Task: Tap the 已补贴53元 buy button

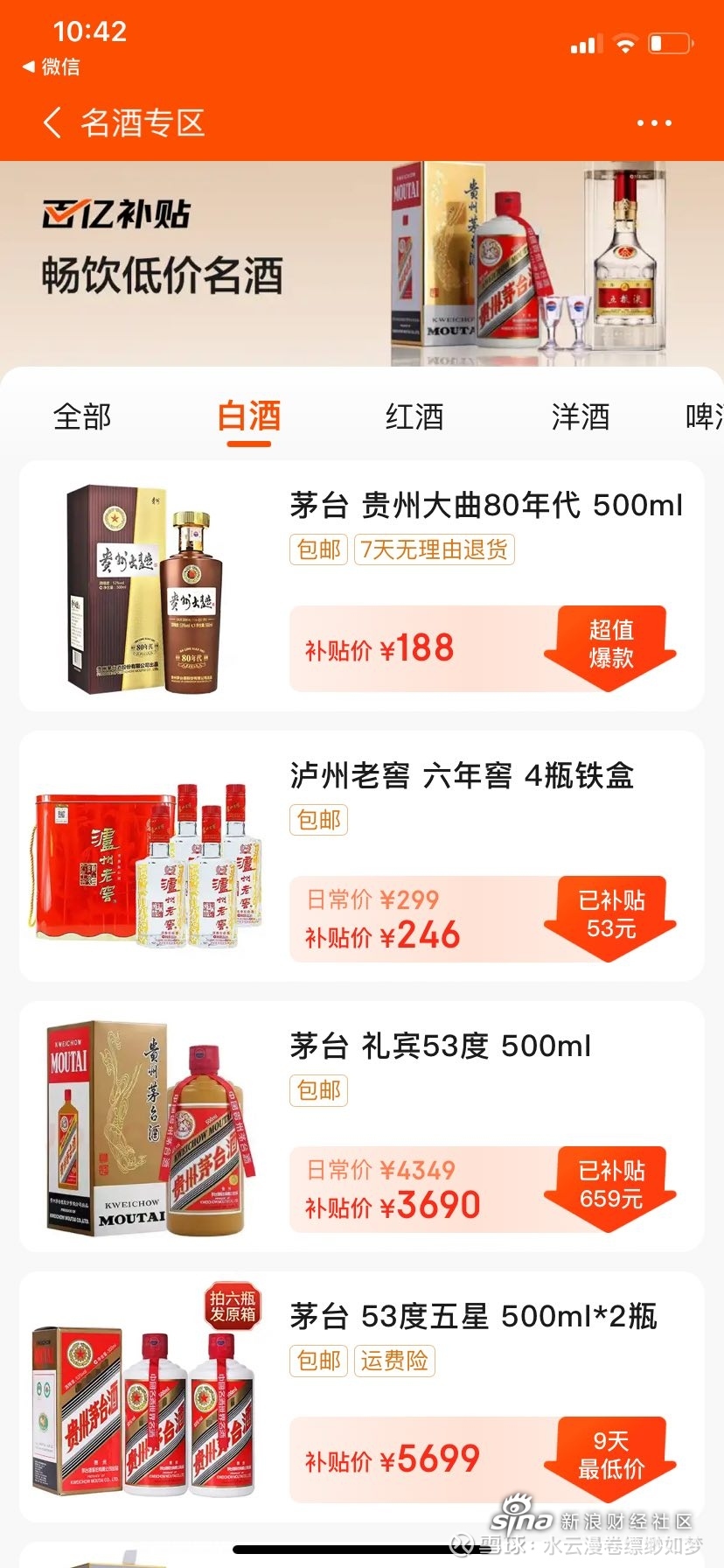Action: tap(610, 916)
